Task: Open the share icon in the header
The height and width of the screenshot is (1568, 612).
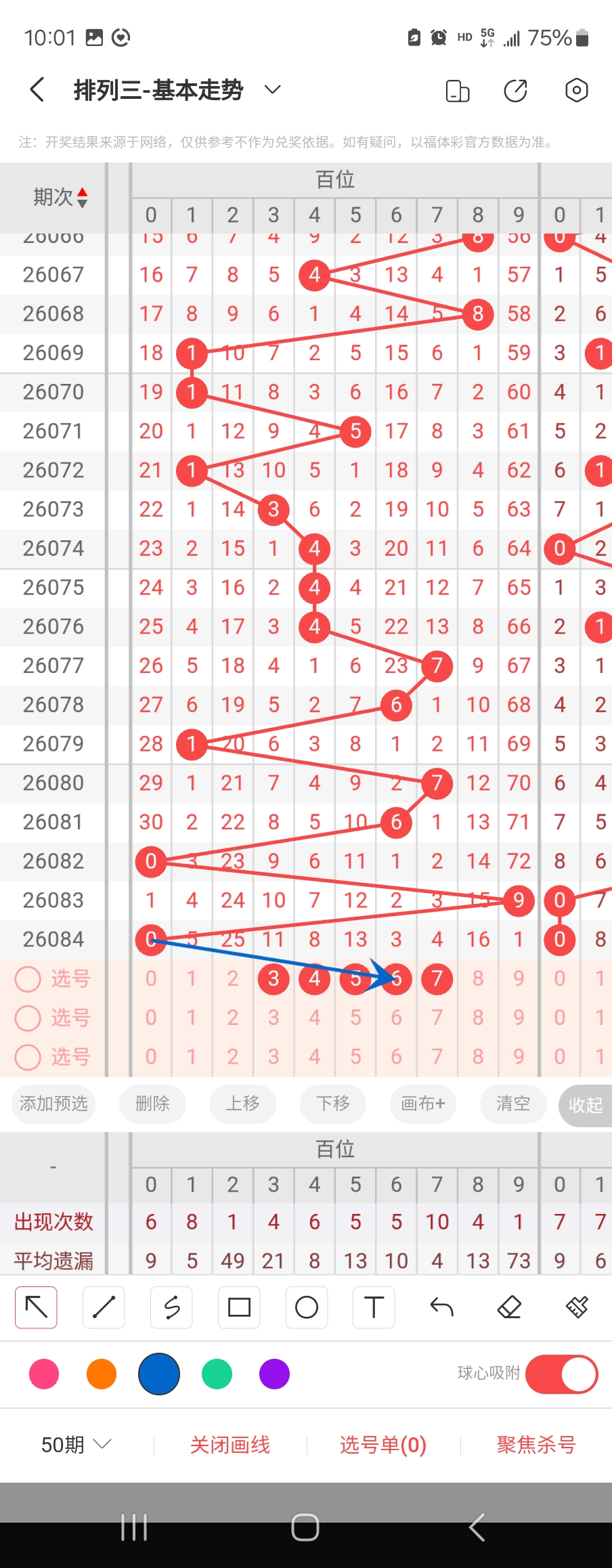Action: tap(516, 90)
